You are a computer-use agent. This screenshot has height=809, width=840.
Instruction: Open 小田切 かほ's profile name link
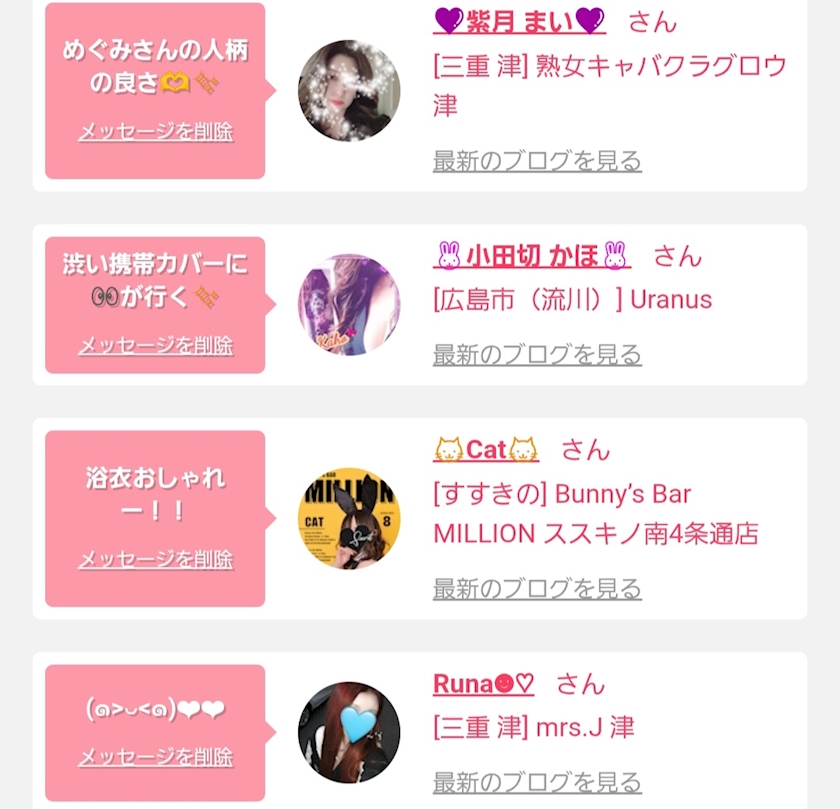tap(532, 256)
